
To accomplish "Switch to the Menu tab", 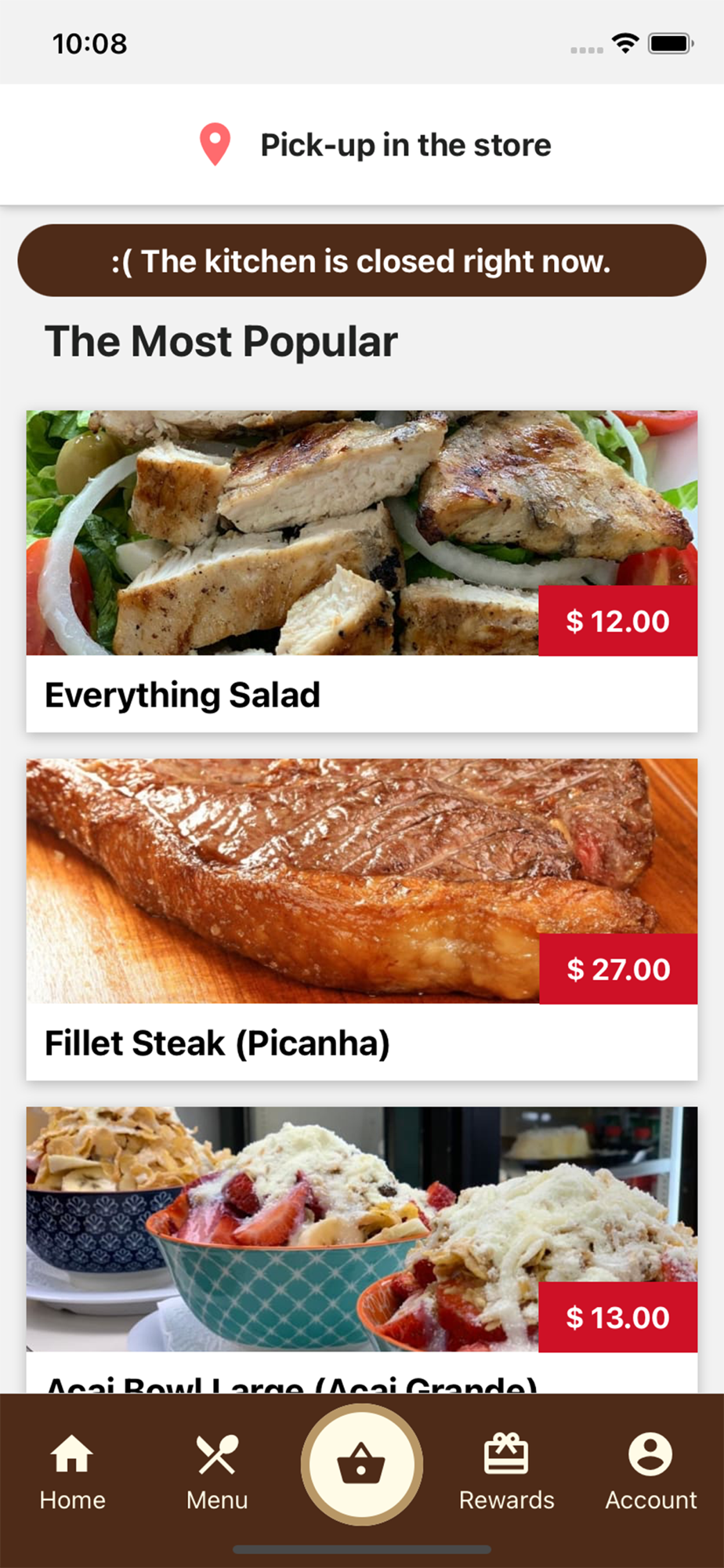I will (217, 1472).
